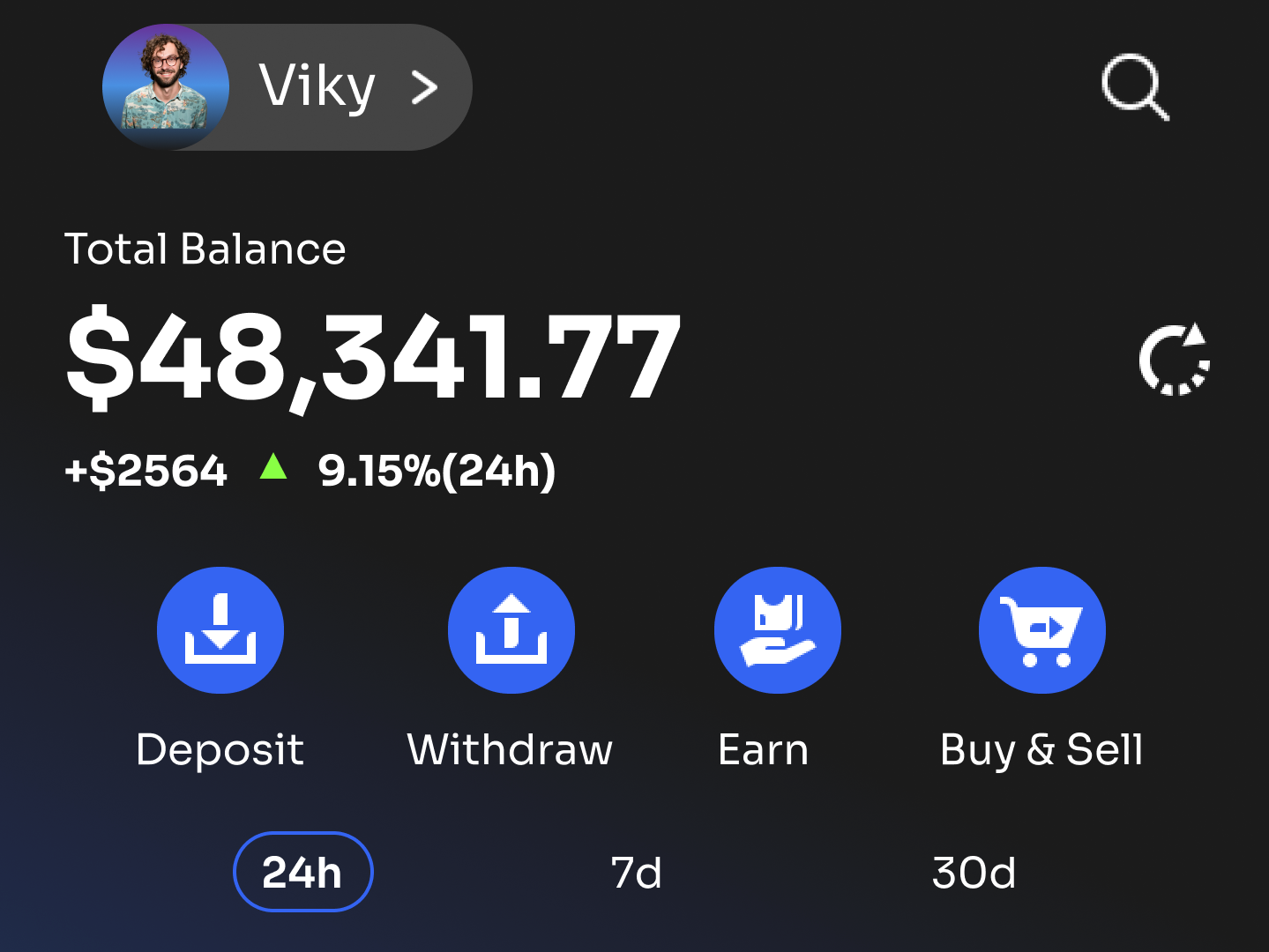Switch to the 7d time range

[636, 873]
